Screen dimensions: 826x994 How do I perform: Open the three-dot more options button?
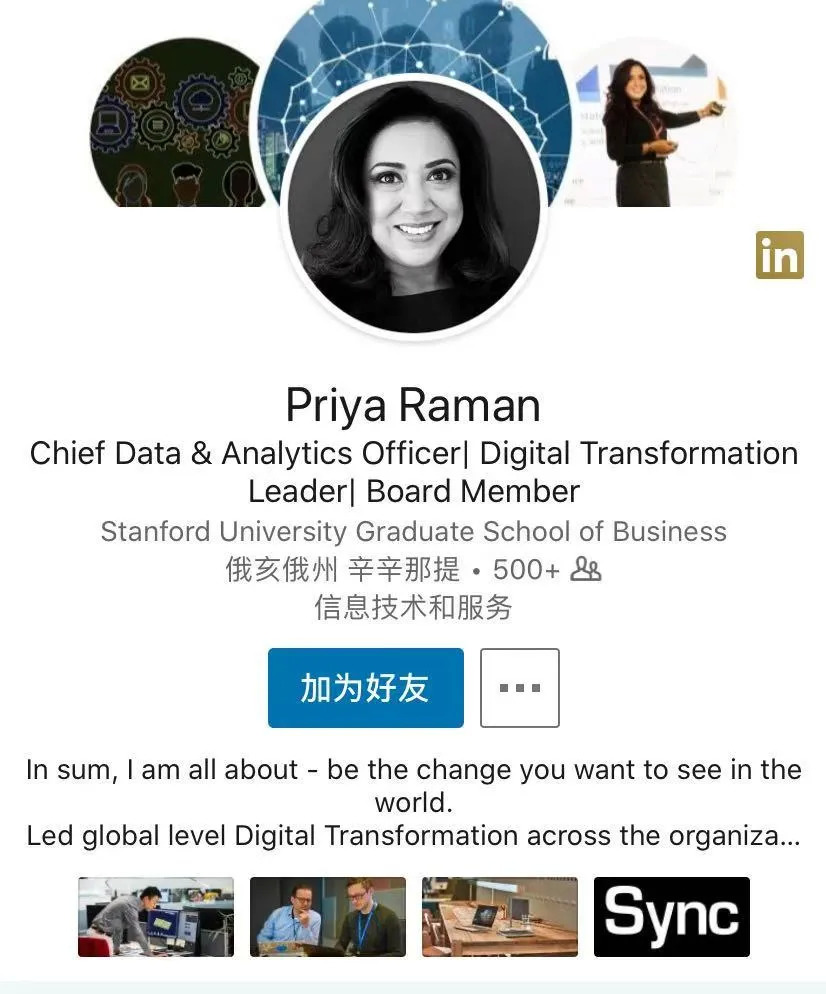point(519,687)
